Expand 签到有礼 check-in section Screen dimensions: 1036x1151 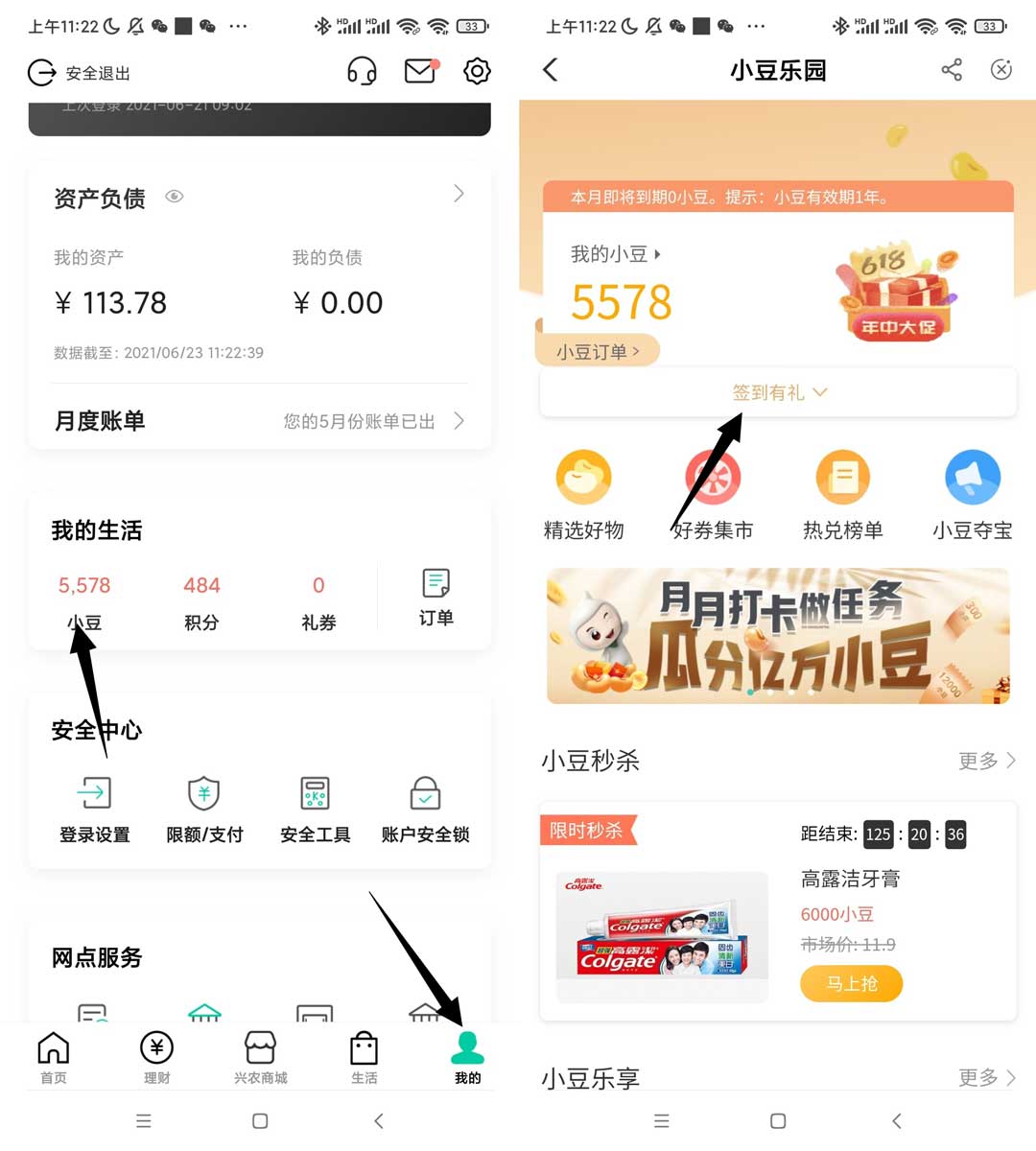[778, 392]
